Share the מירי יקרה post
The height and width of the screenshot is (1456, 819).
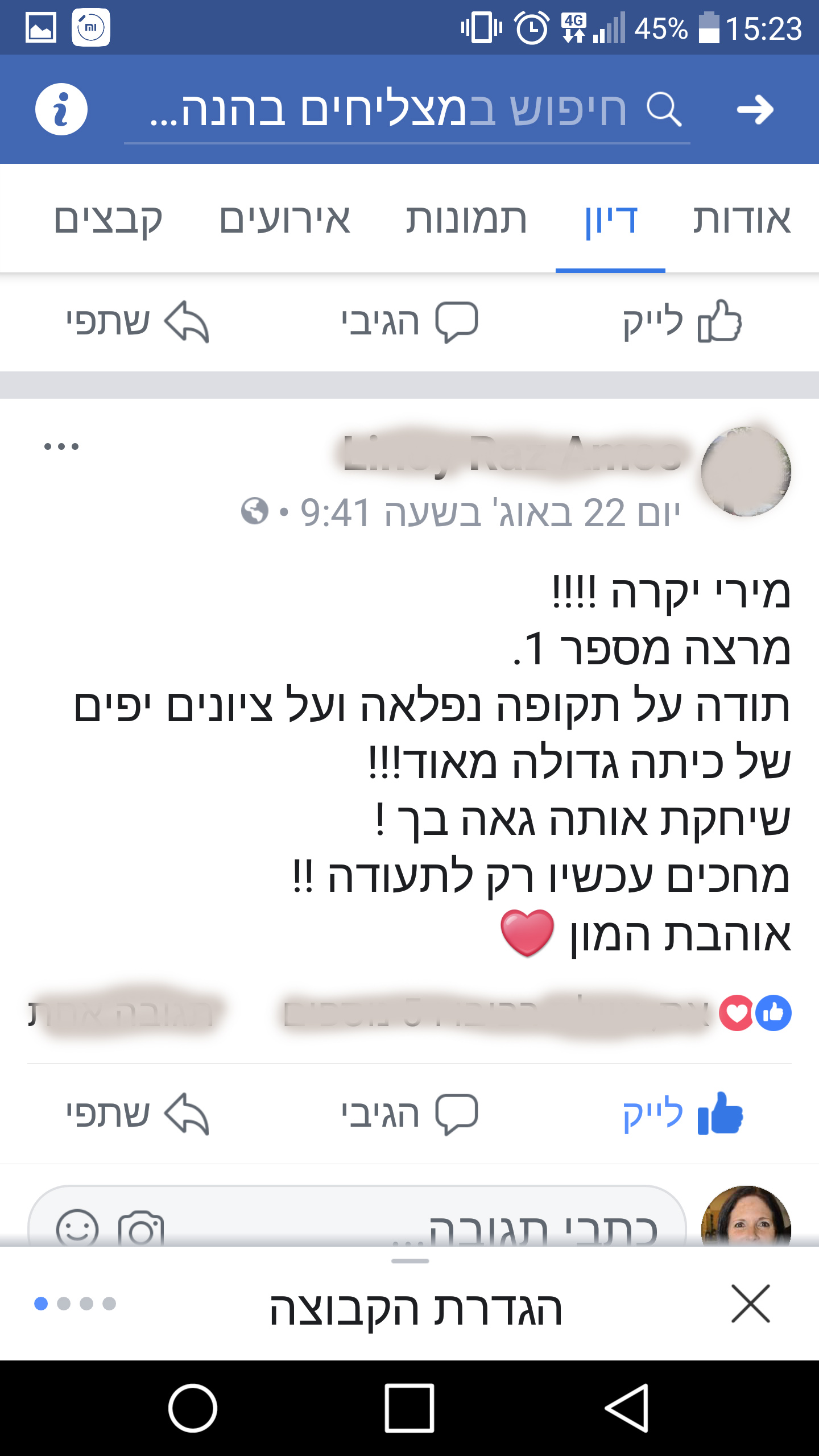pyautogui.click(x=137, y=1114)
